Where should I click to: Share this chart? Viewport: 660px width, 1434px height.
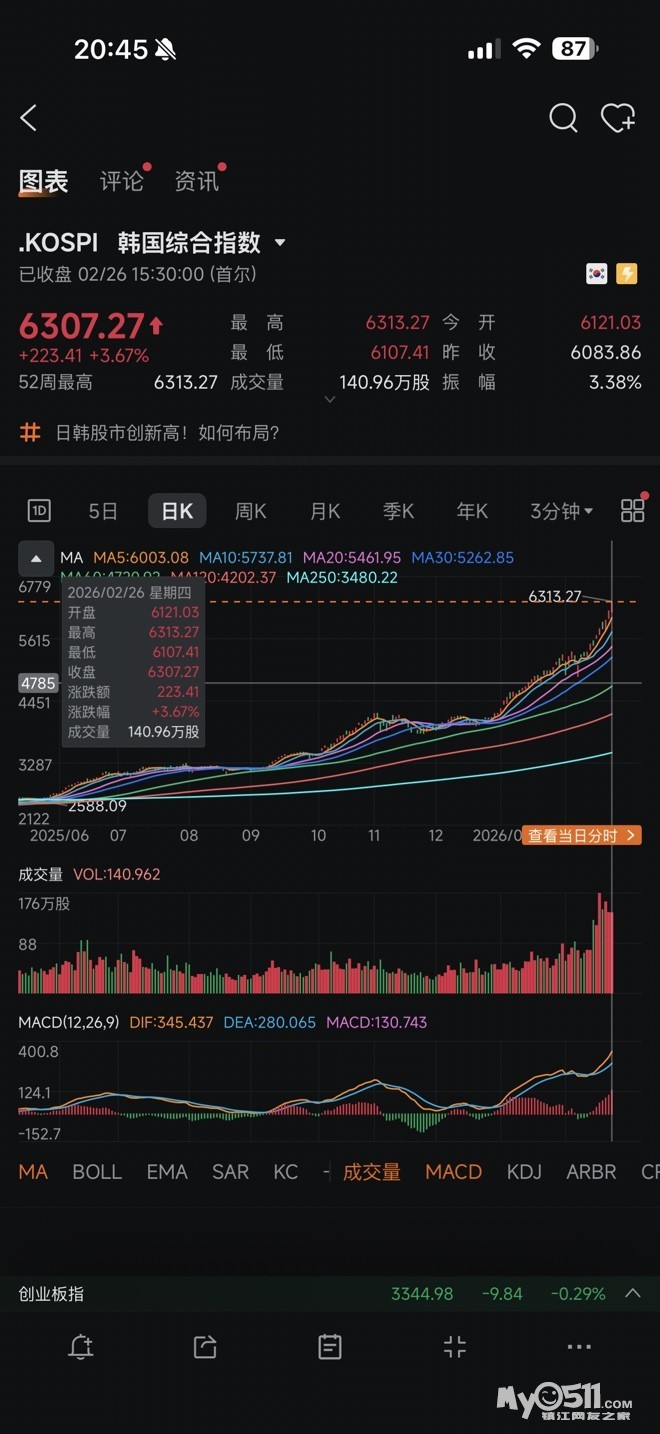pos(205,1347)
